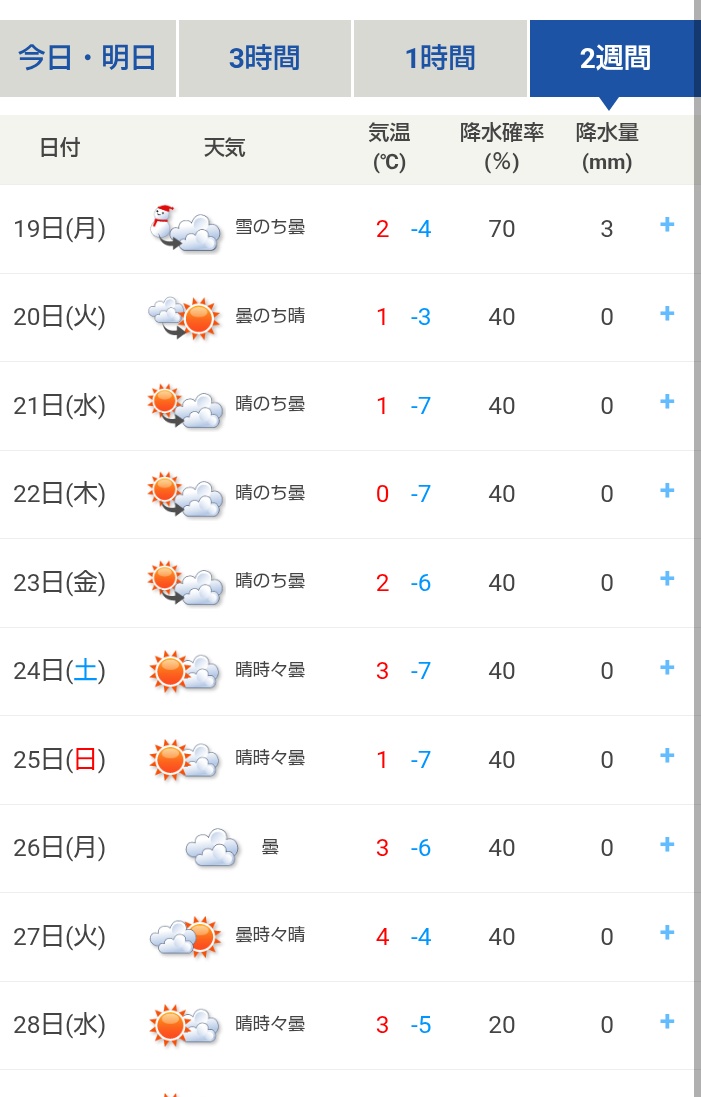Switch to the 今日・明日 tab
The width and height of the screenshot is (701, 1097).
click(87, 58)
